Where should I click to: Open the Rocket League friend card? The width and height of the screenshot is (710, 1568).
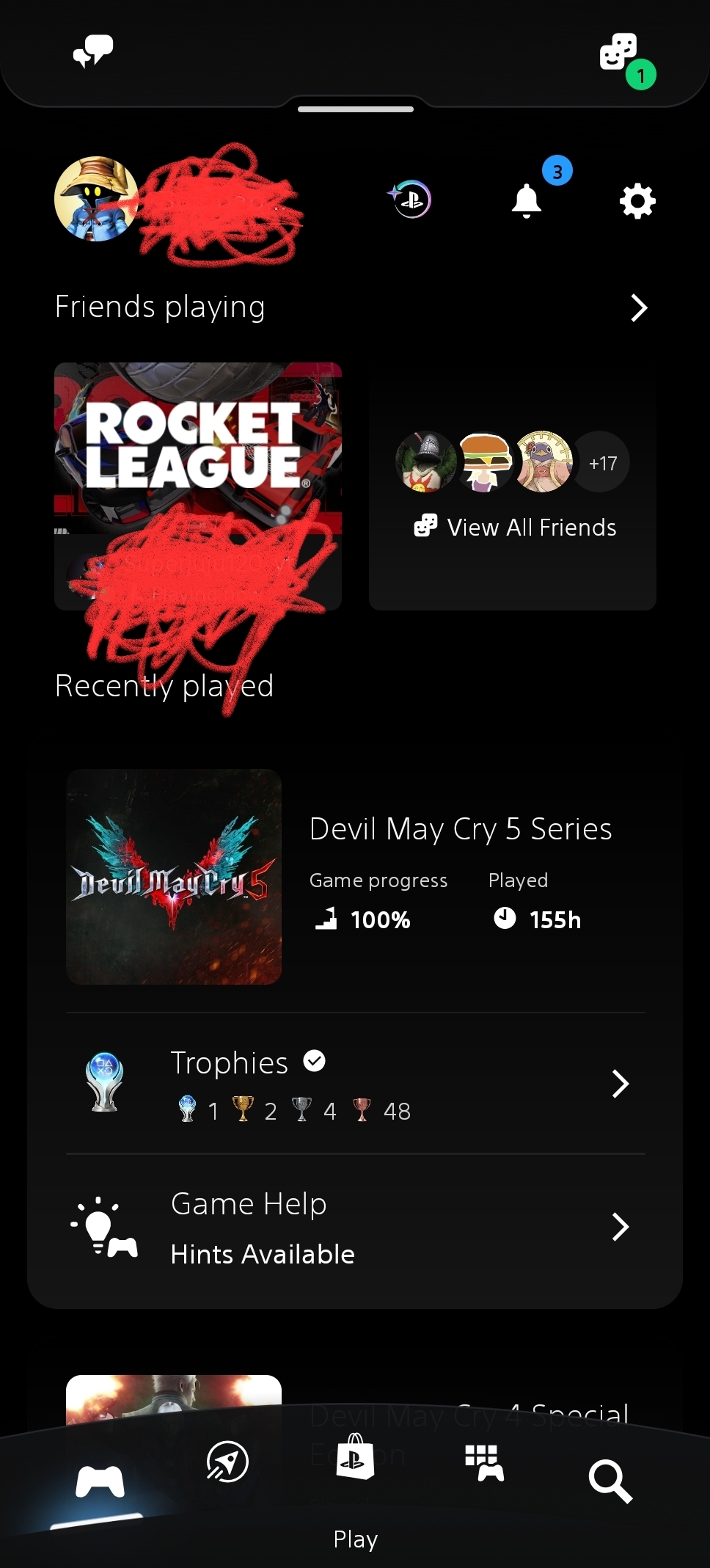click(198, 486)
